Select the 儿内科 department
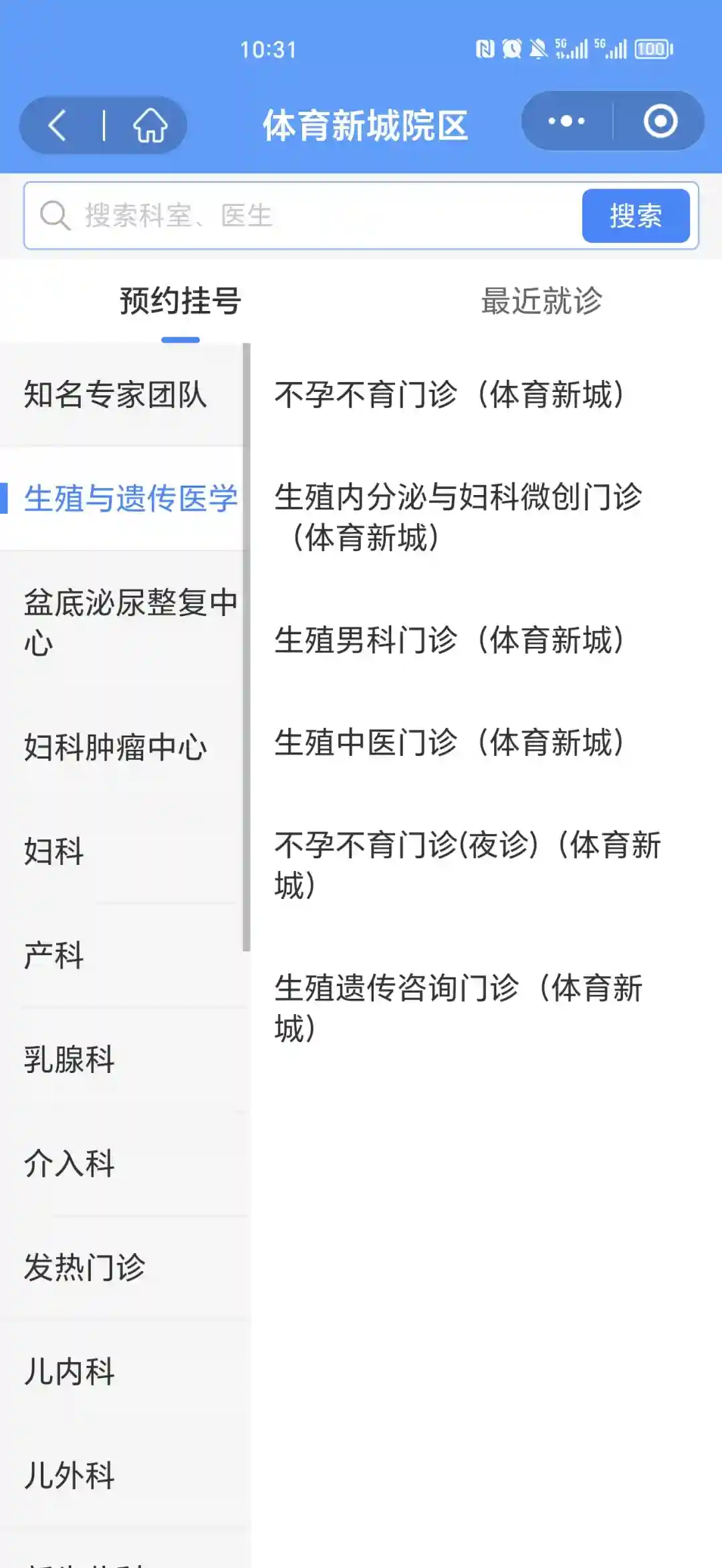Screen dimensions: 722x1568 click(x=69, y=1371)
